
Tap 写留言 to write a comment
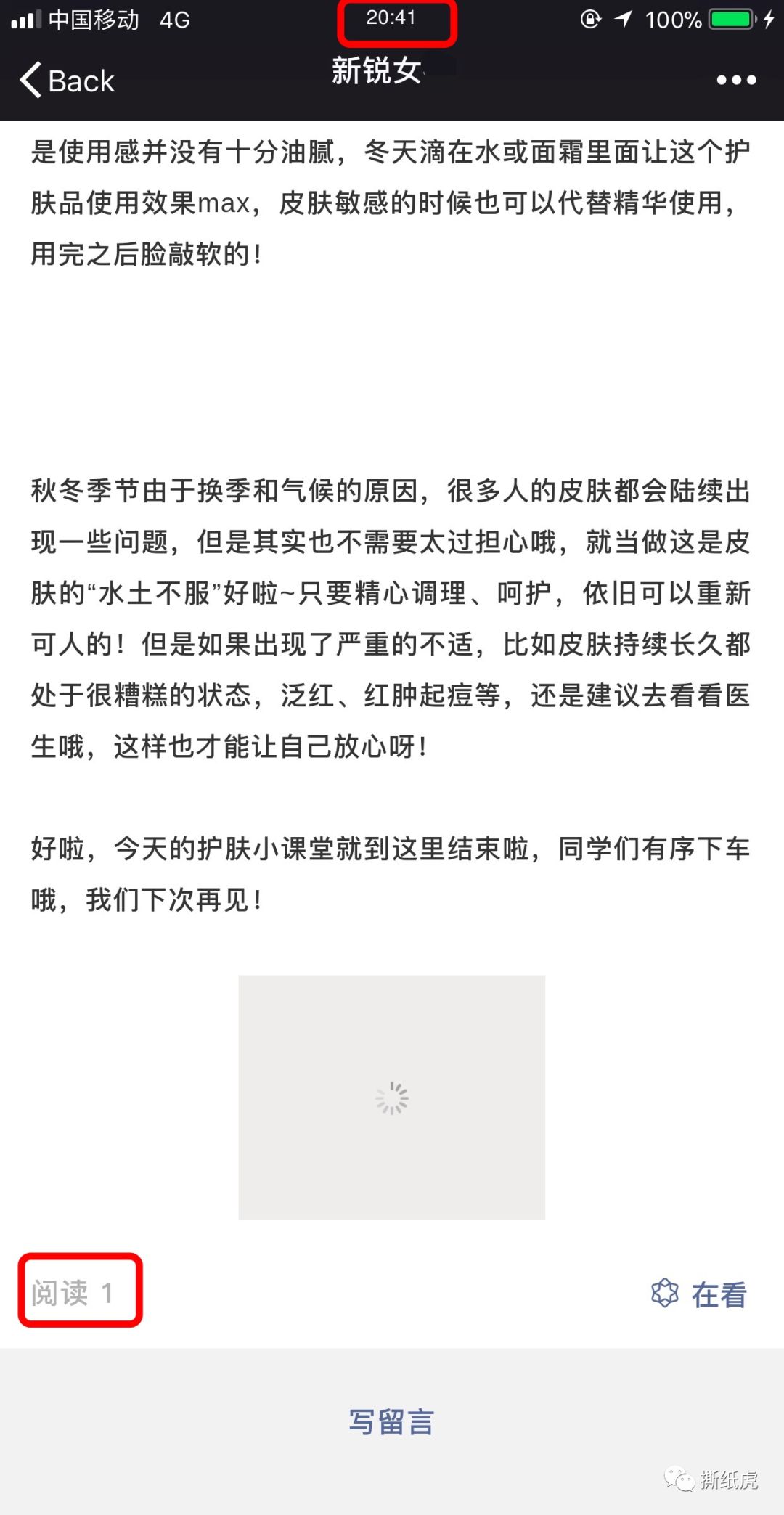click(x=391, y=1421)
